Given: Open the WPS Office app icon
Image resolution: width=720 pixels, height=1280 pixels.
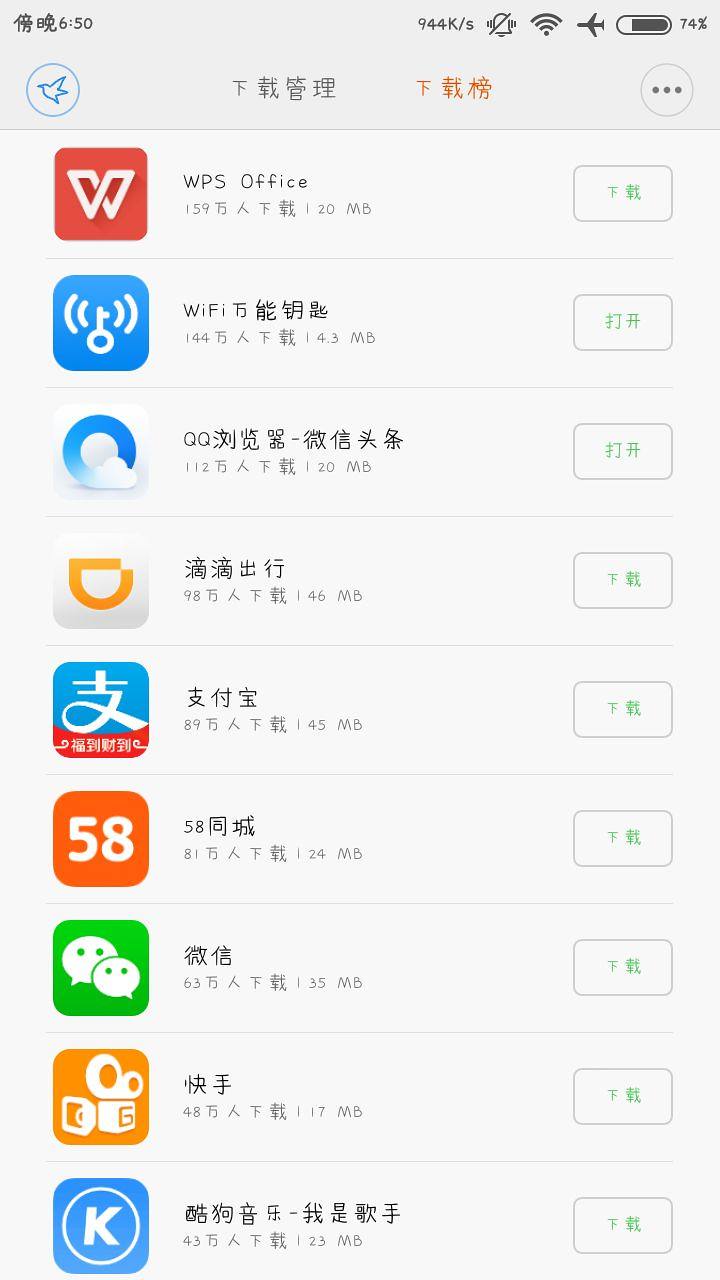Looking at the screenshot, I should pos(100,194).
